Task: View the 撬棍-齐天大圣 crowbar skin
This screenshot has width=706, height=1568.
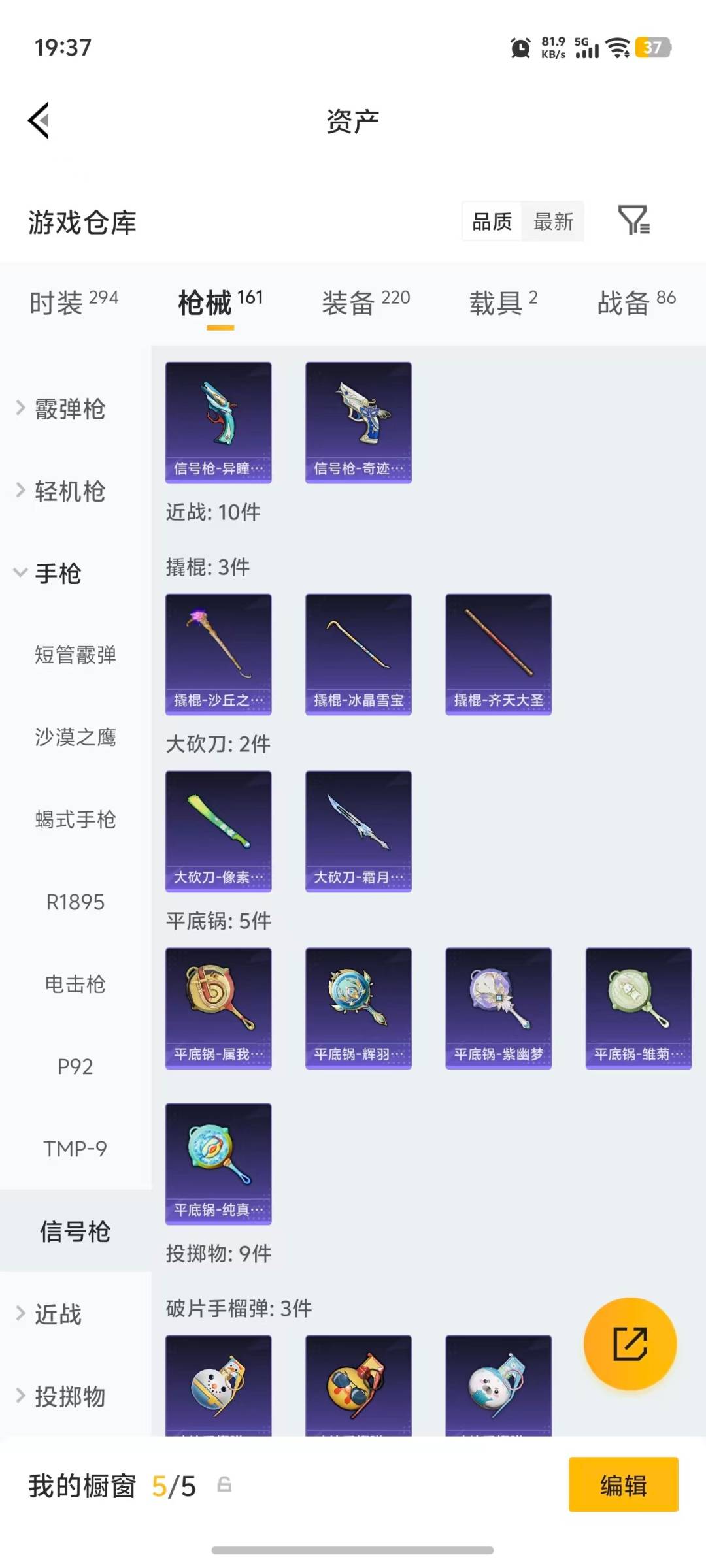Action: click(x=498, y=652)
